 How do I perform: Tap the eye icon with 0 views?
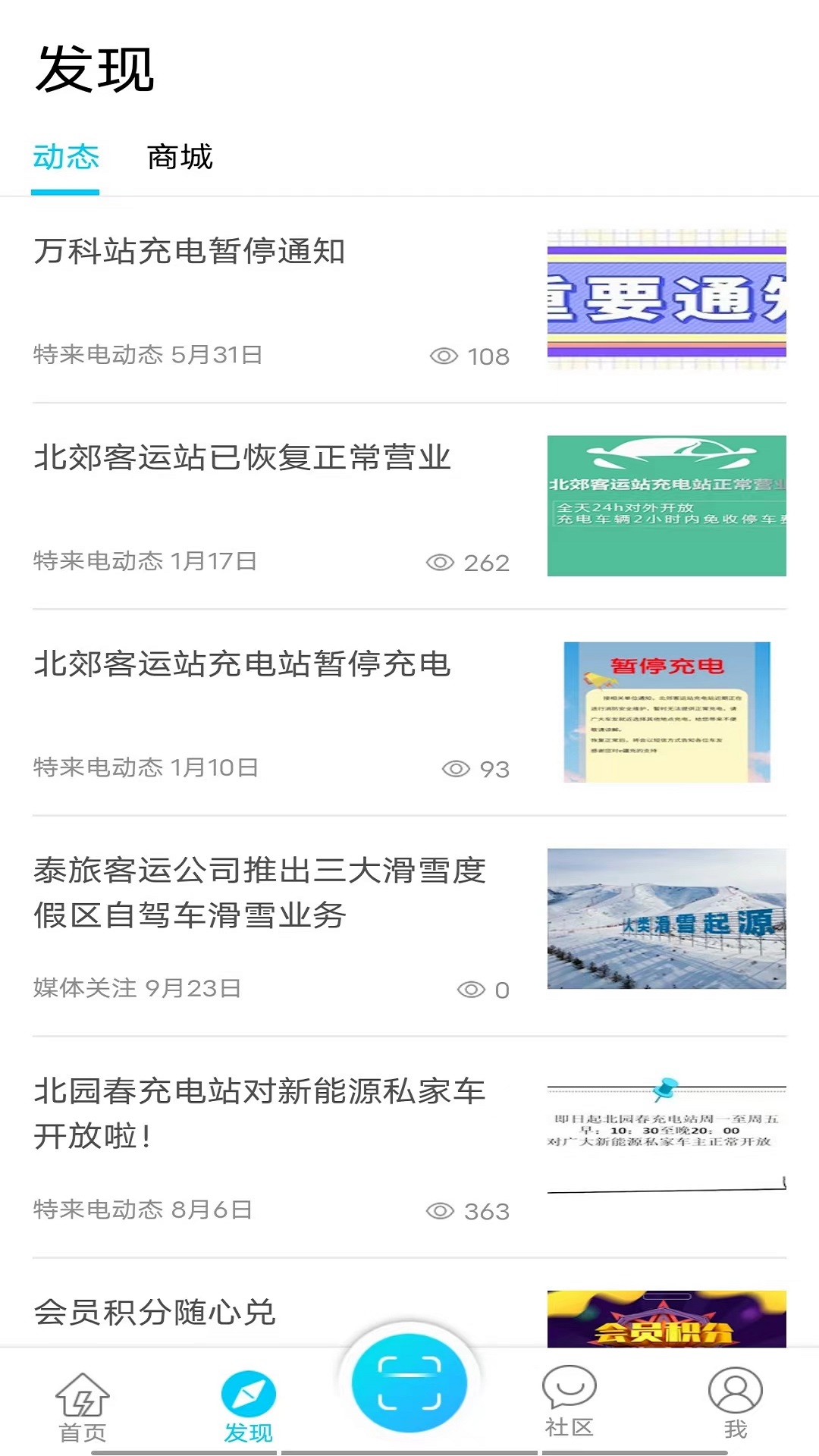469,988
